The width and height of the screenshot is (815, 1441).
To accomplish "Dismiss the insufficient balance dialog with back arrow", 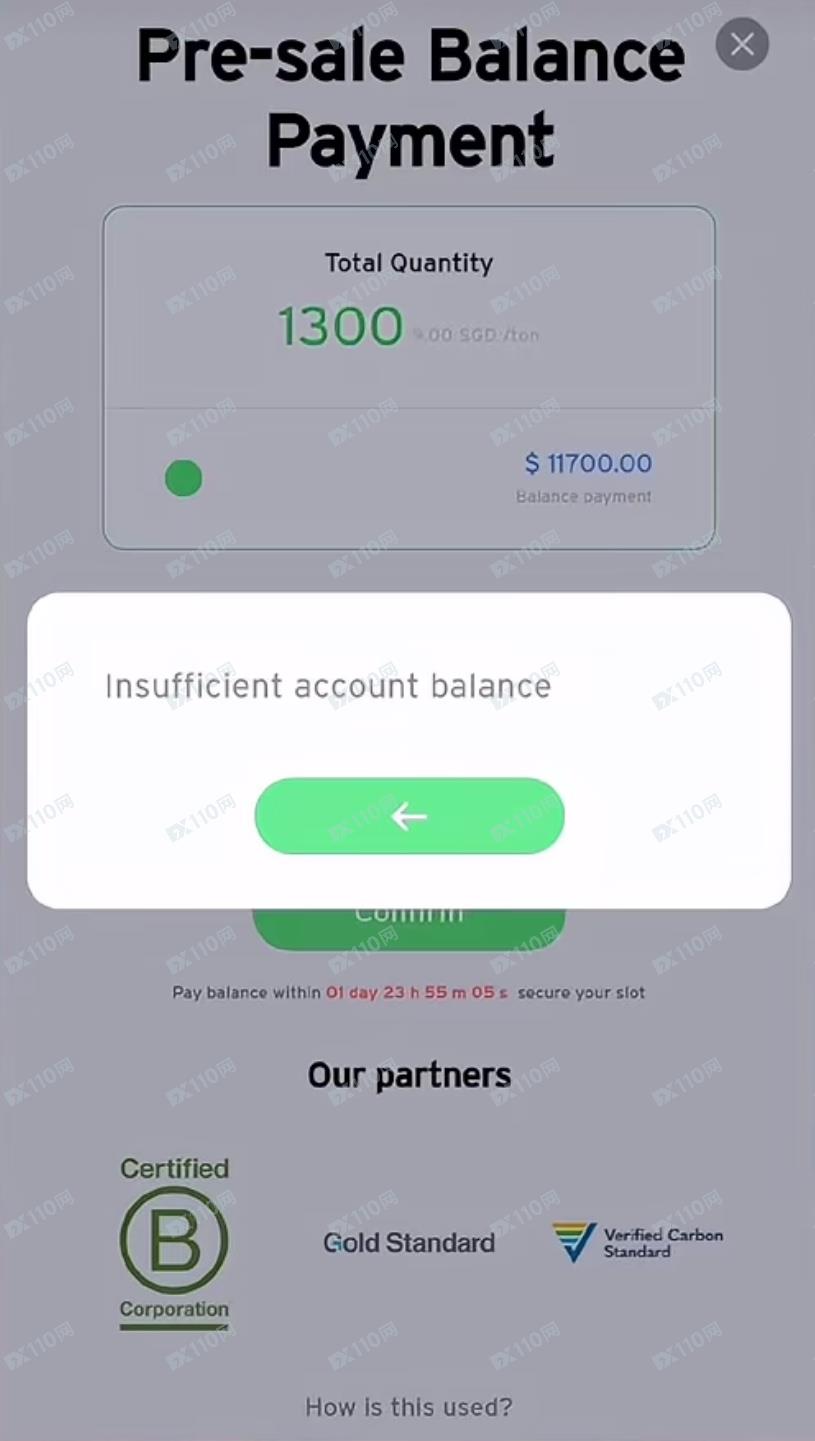I will 409,816.
